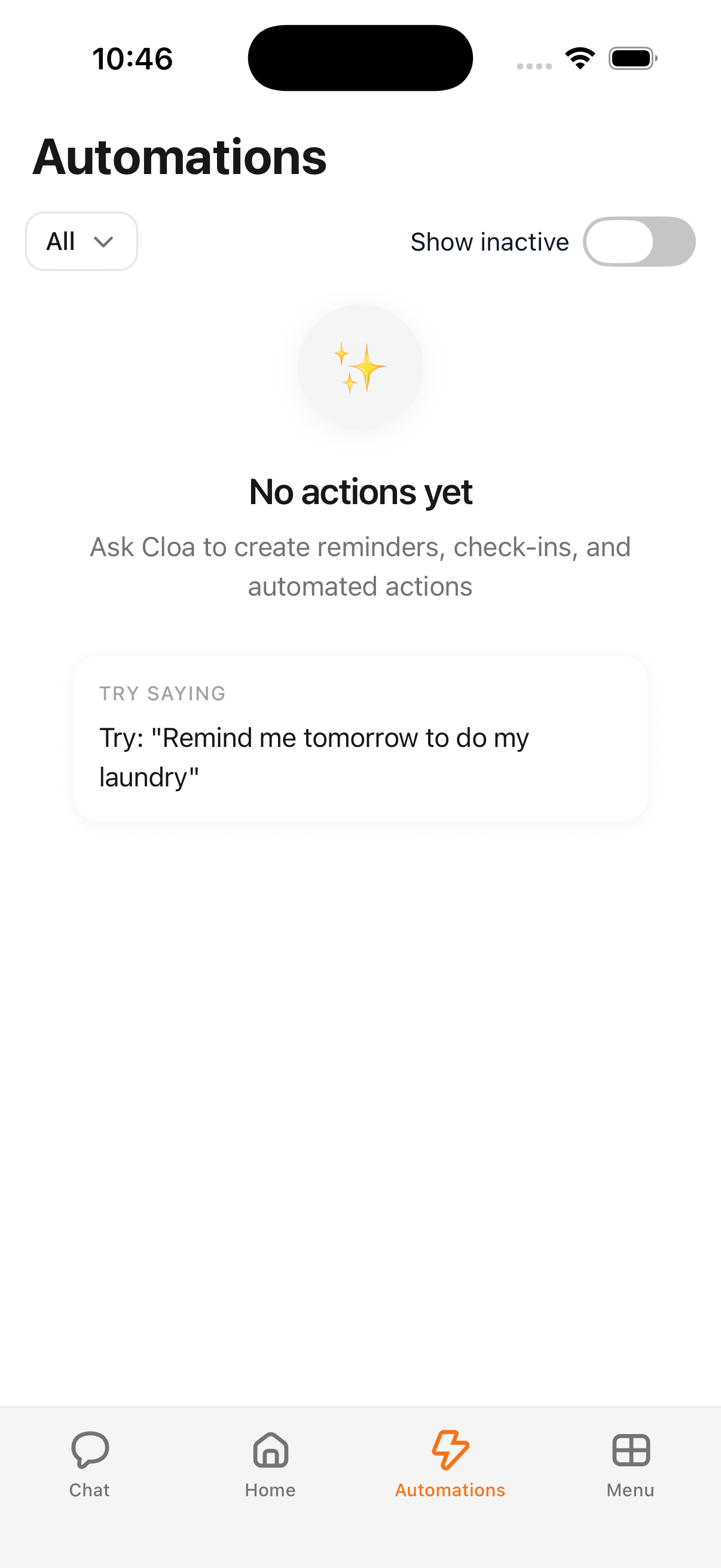Tap the laundry reminder suggestion card
This screenshot has height=1568, width=721.
[359, 739]
